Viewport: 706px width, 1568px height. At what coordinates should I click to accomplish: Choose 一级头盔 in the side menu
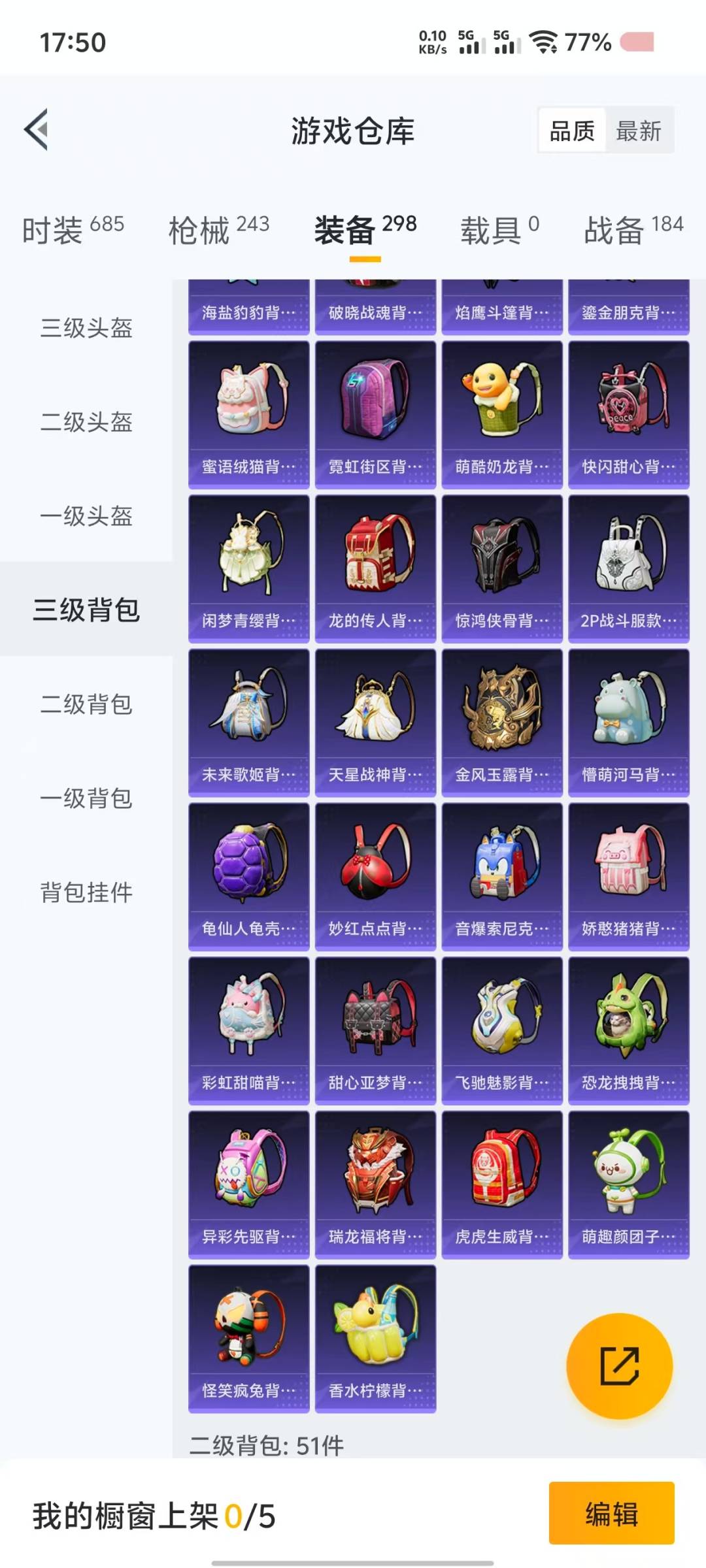(86, 515)
